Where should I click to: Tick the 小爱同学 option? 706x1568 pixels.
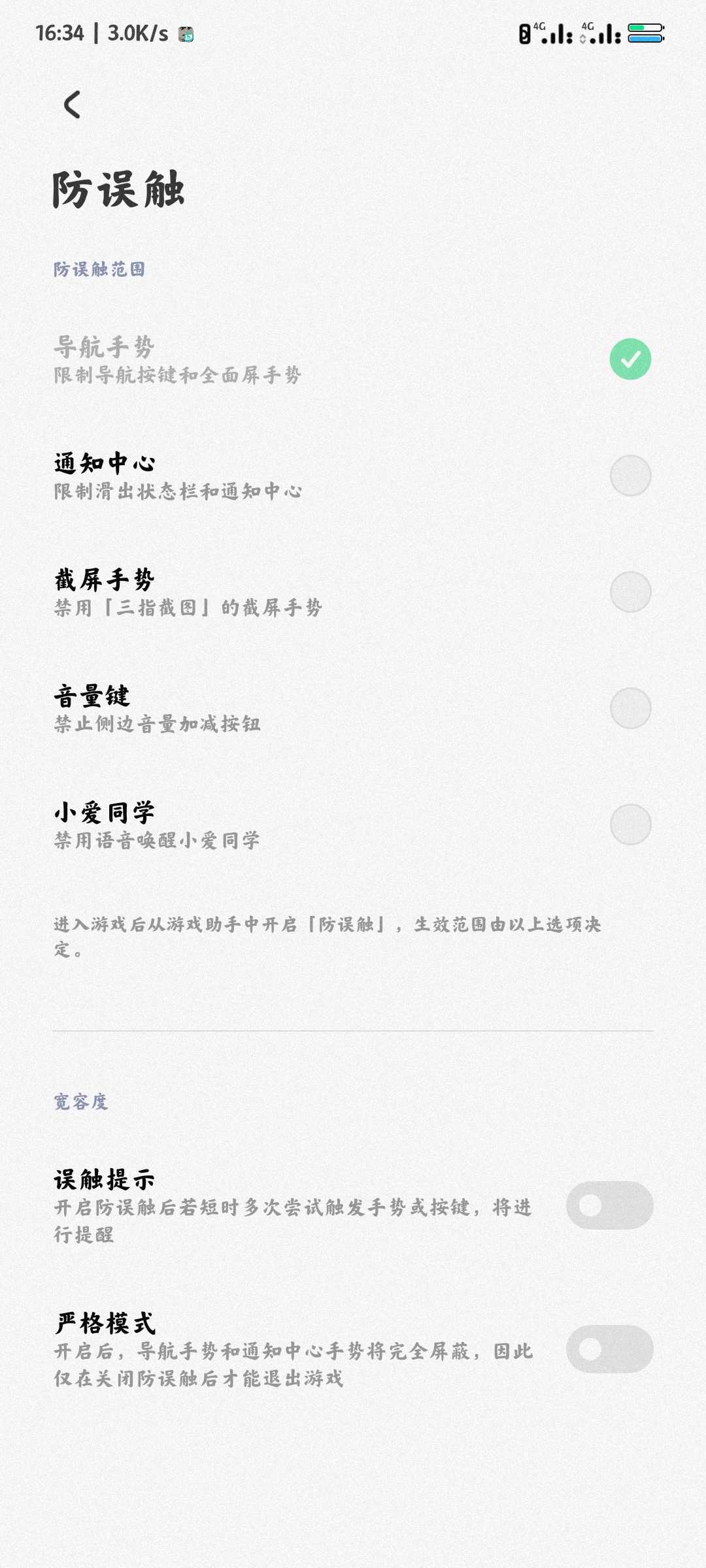tap(630, 825)
